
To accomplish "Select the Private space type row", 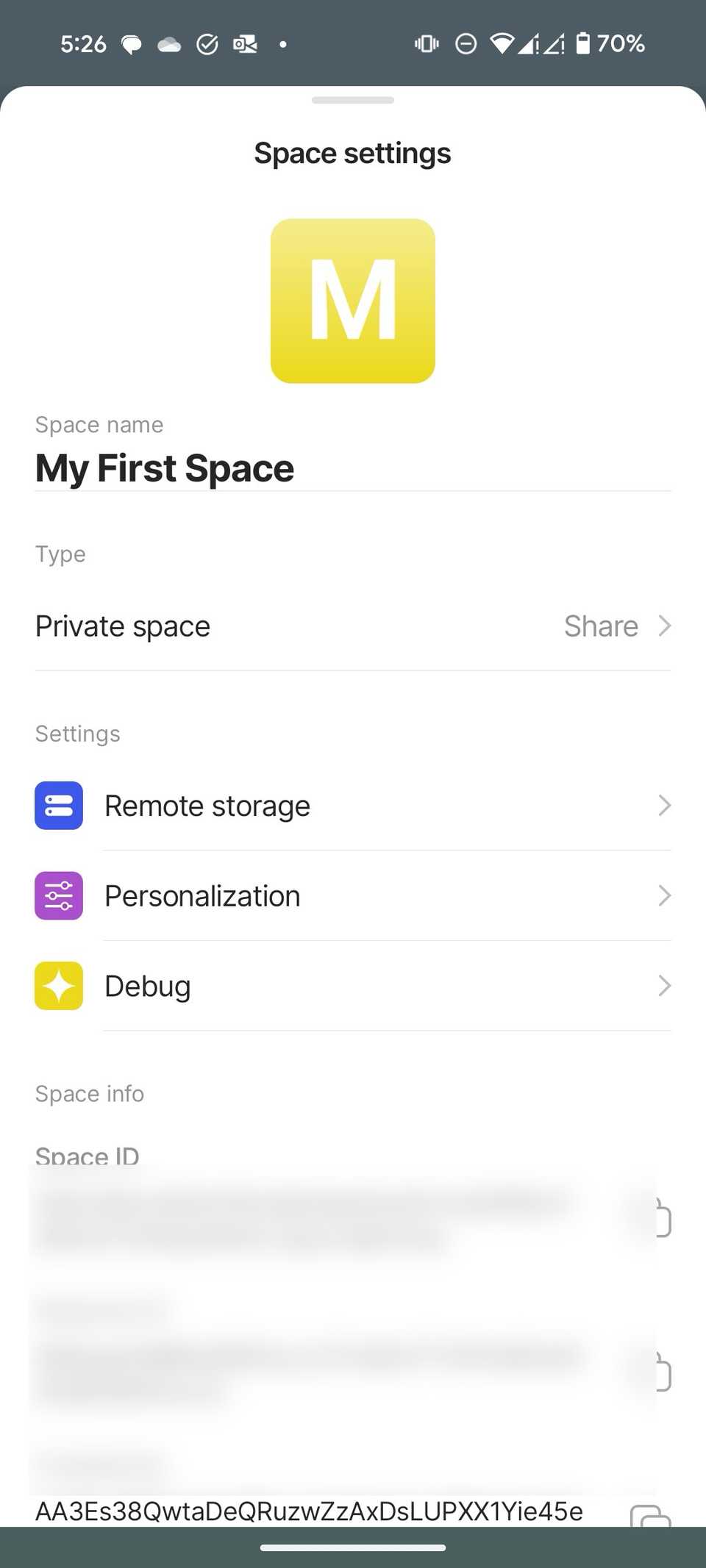I will tap(121, 626).
